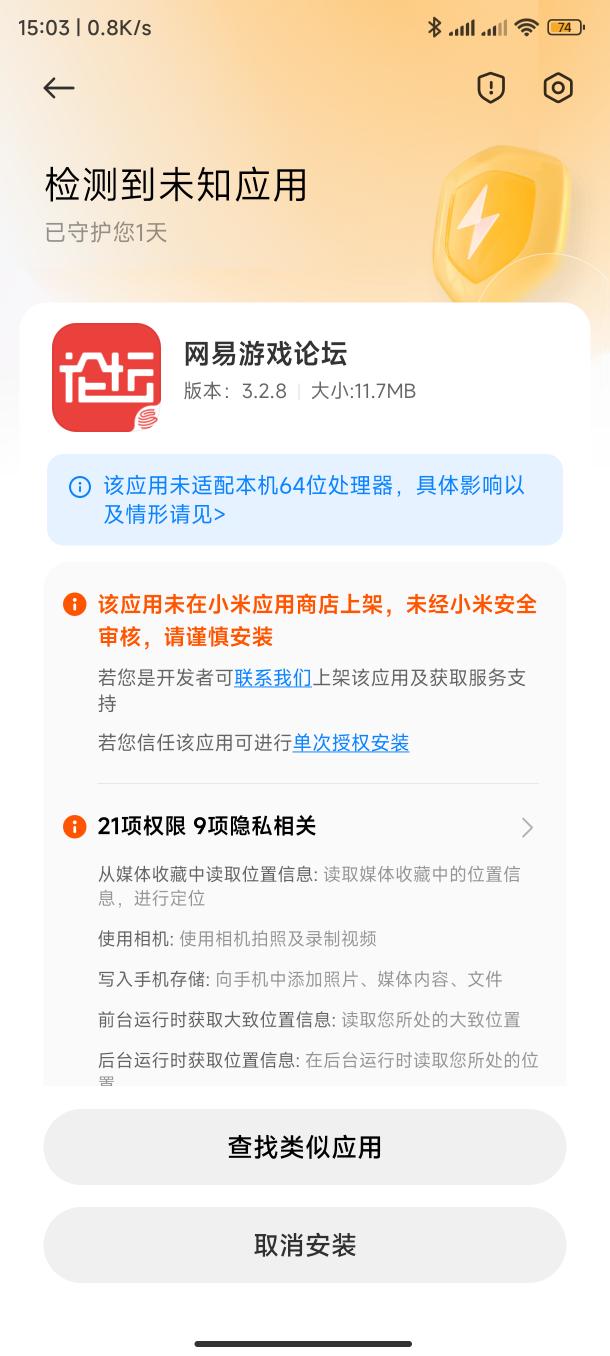Expand the 21项权限 permissions list

click(x=527, y=827)
